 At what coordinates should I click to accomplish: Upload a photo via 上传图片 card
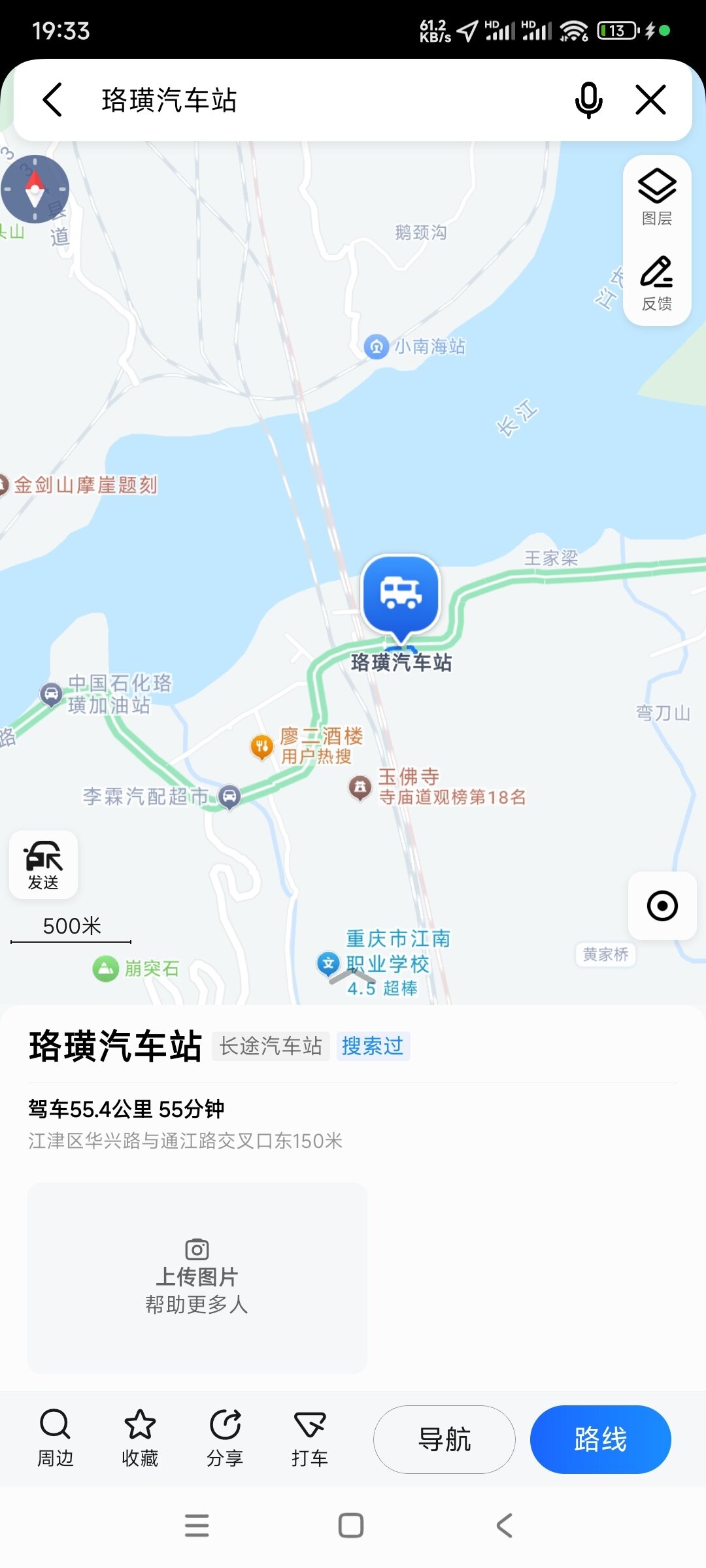(x=197, y=1277)
